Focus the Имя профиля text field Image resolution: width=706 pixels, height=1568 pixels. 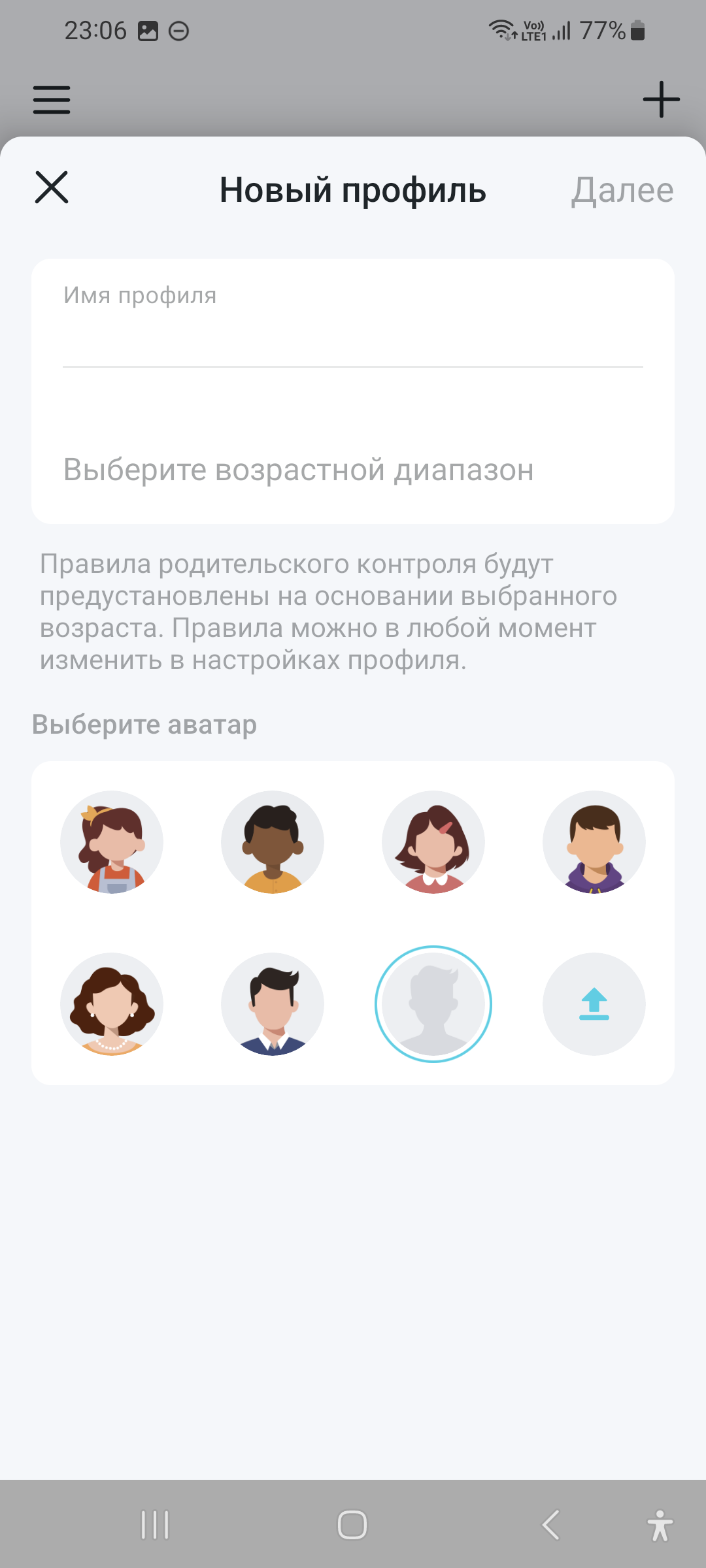click(353, 336)
